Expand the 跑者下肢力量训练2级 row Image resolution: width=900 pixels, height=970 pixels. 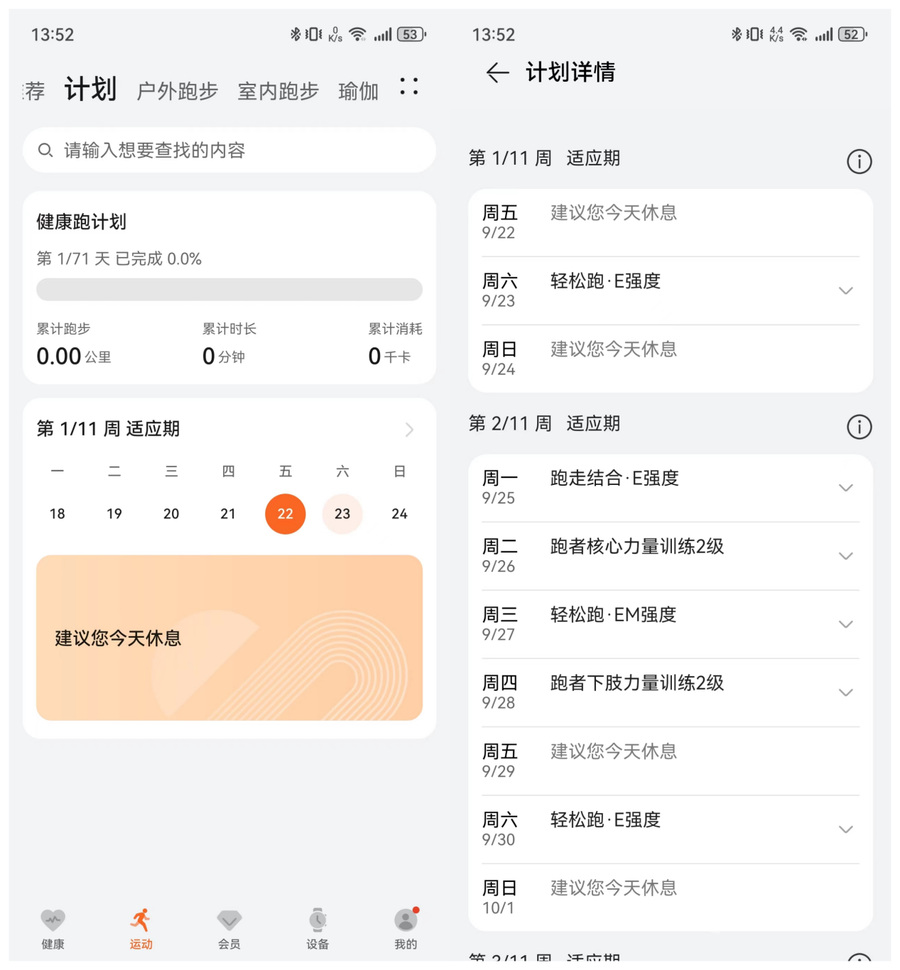[x=671, y=692]
